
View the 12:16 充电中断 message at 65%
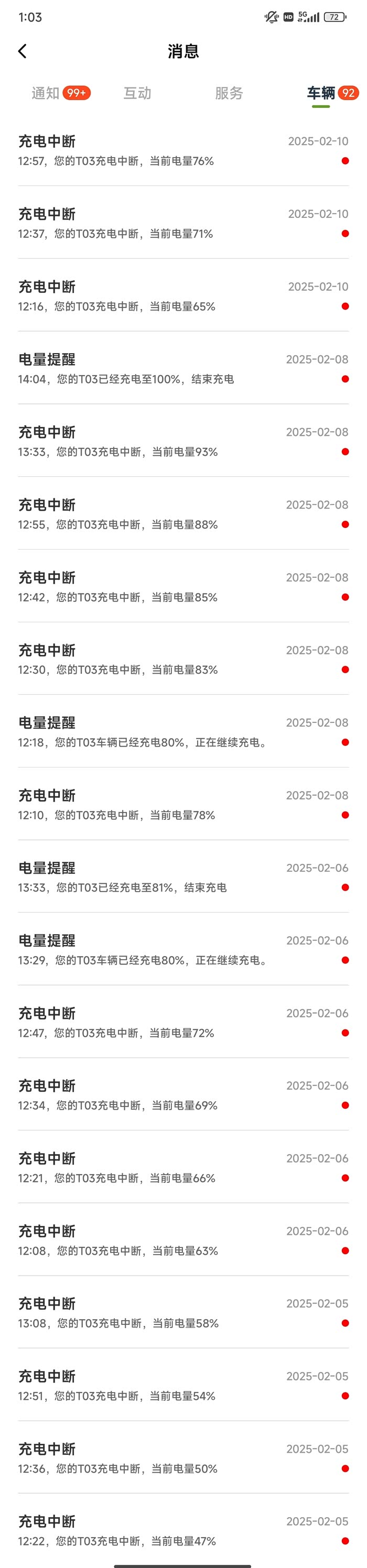click(x=183, y=296)
